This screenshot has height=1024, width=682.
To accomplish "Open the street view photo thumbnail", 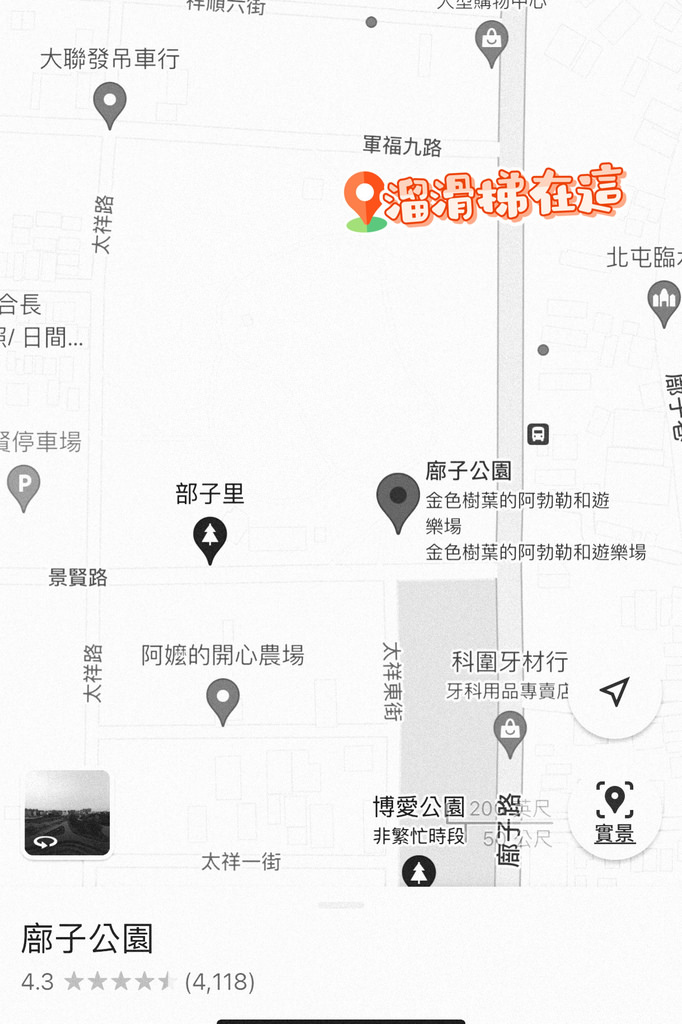I will (67, 813).
